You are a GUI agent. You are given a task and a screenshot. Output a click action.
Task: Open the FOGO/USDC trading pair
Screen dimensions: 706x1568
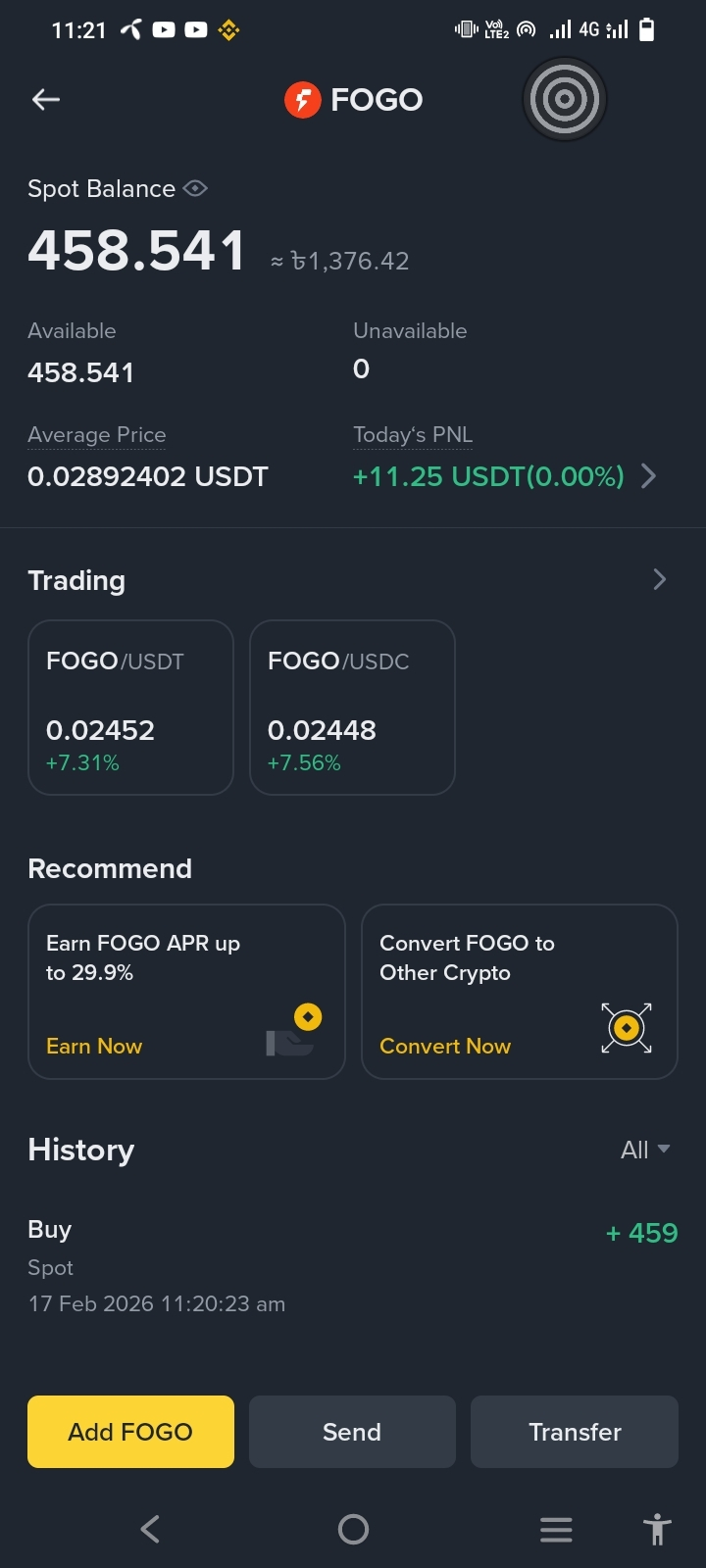[352, 707]
